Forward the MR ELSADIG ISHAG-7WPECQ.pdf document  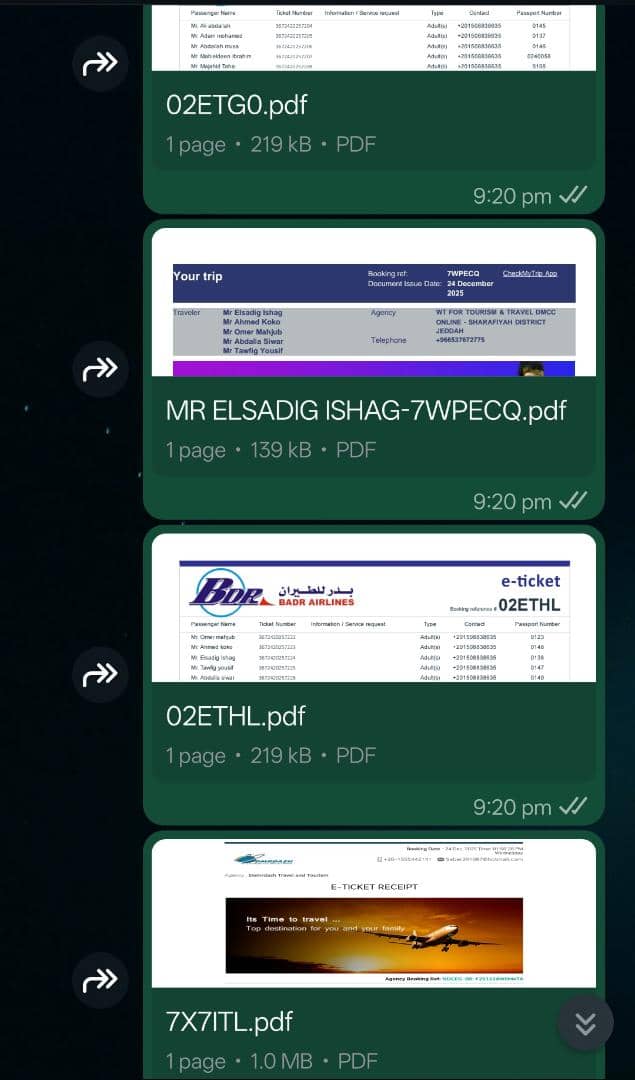tap(100, 369)
